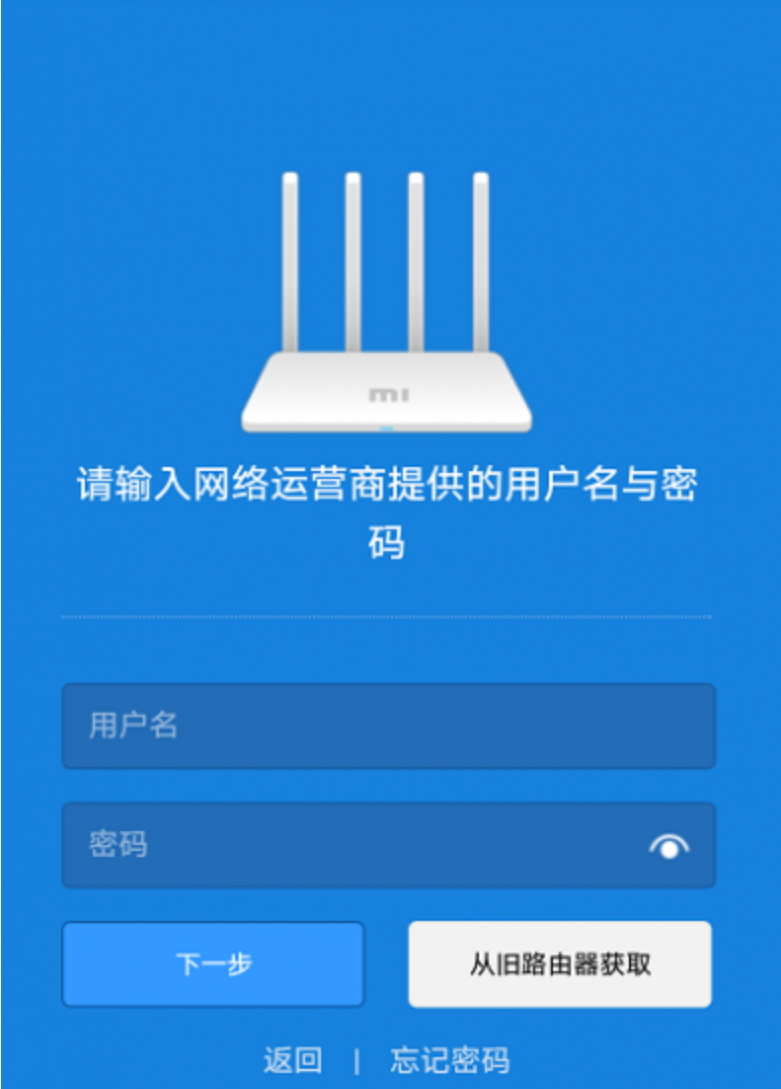Toggle password visibility with the eye icon

(x=669, y=848)
